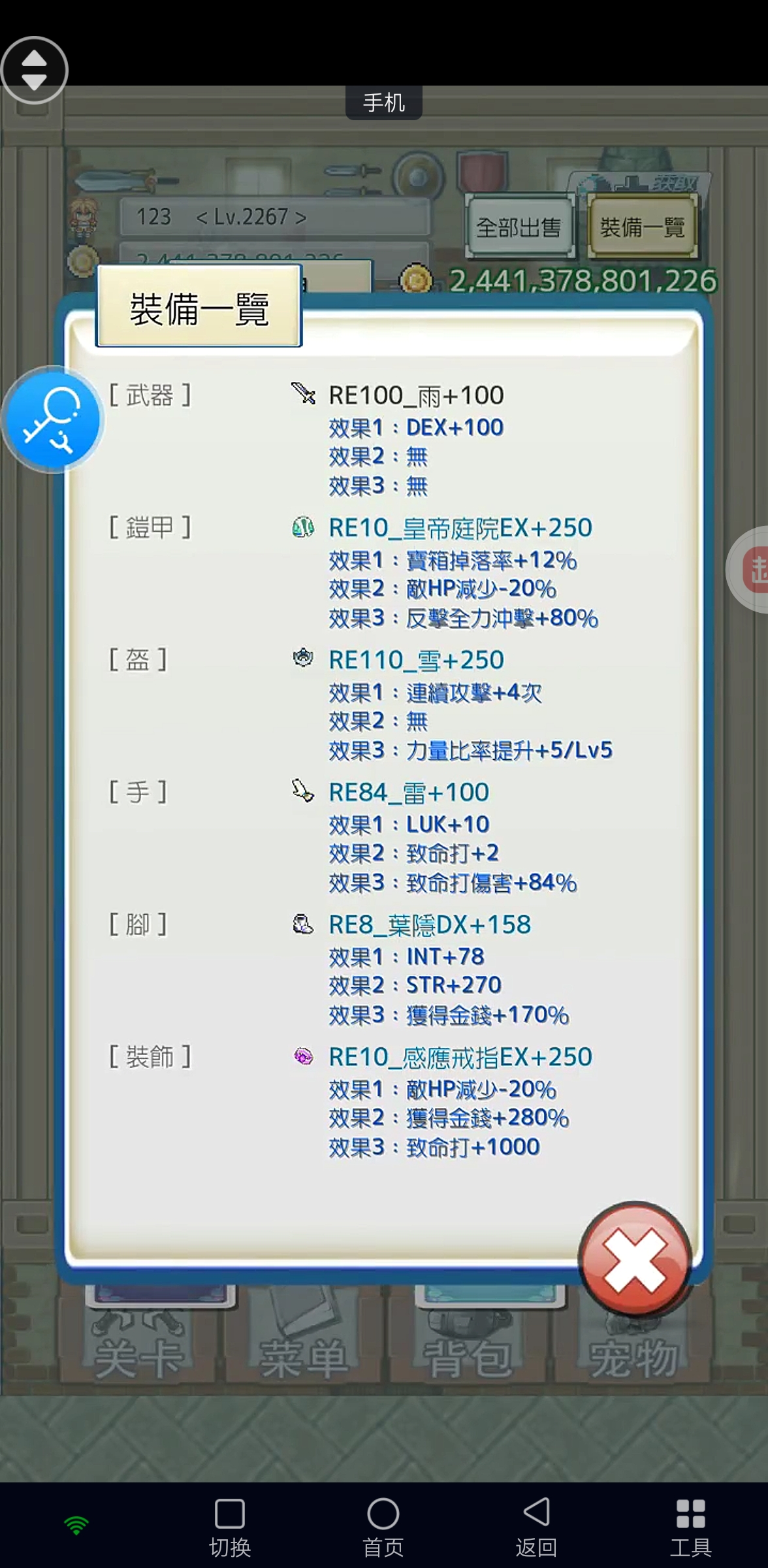Close the 装備一覽 dialog with the red X

tap(634, 1258)
